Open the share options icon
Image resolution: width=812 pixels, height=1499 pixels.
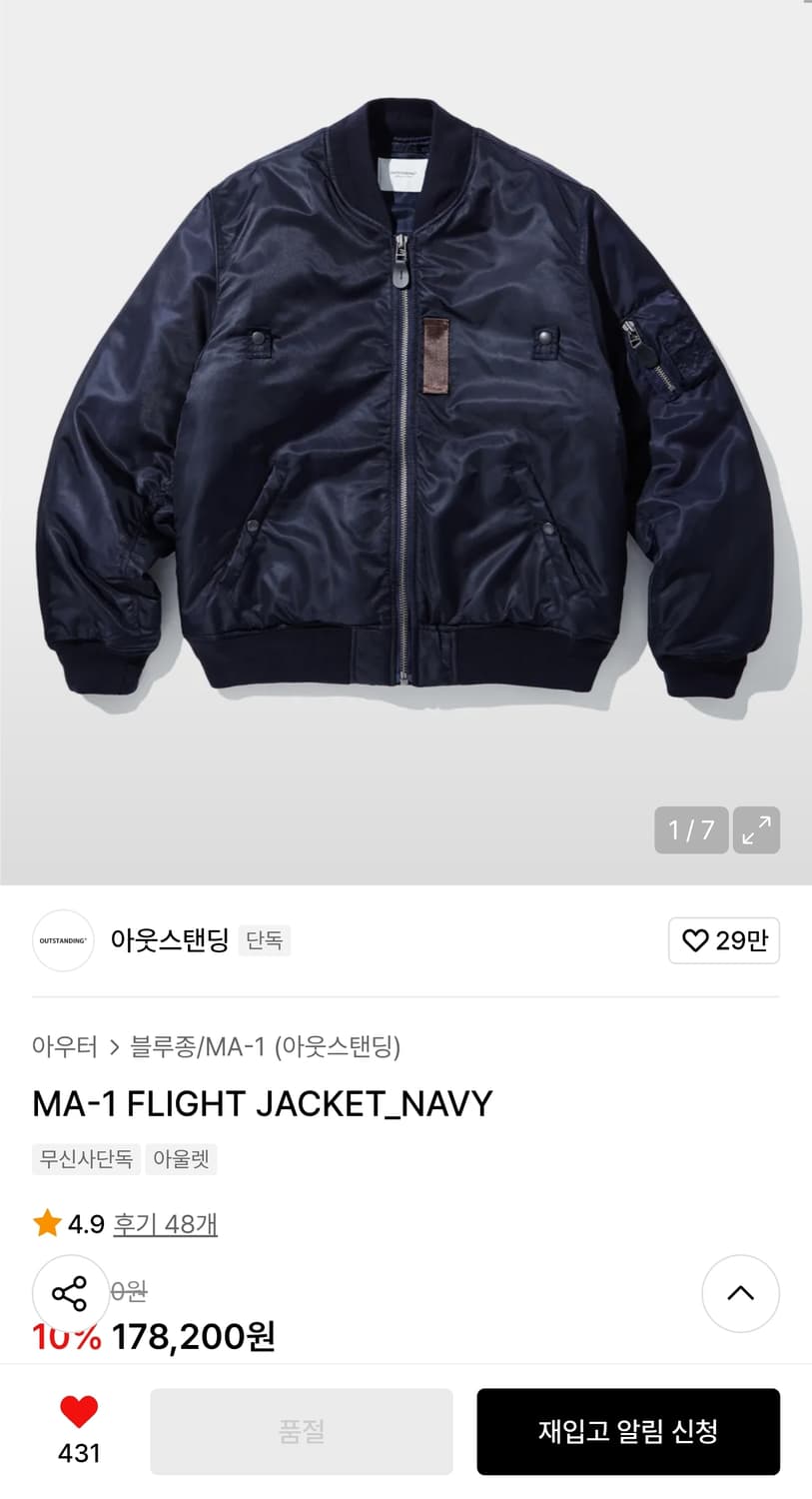click(x=72, y=1293)
